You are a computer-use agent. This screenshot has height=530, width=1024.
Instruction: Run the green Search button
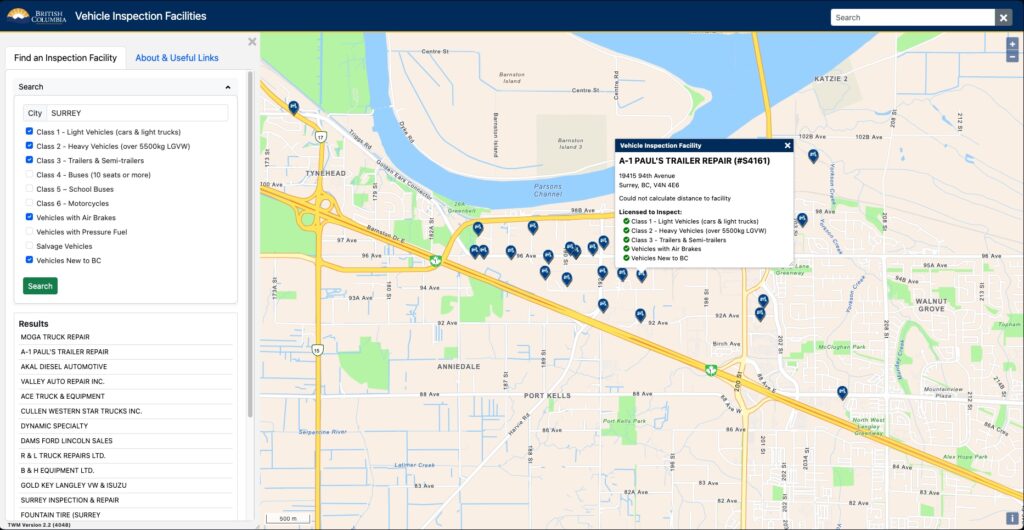40,286
